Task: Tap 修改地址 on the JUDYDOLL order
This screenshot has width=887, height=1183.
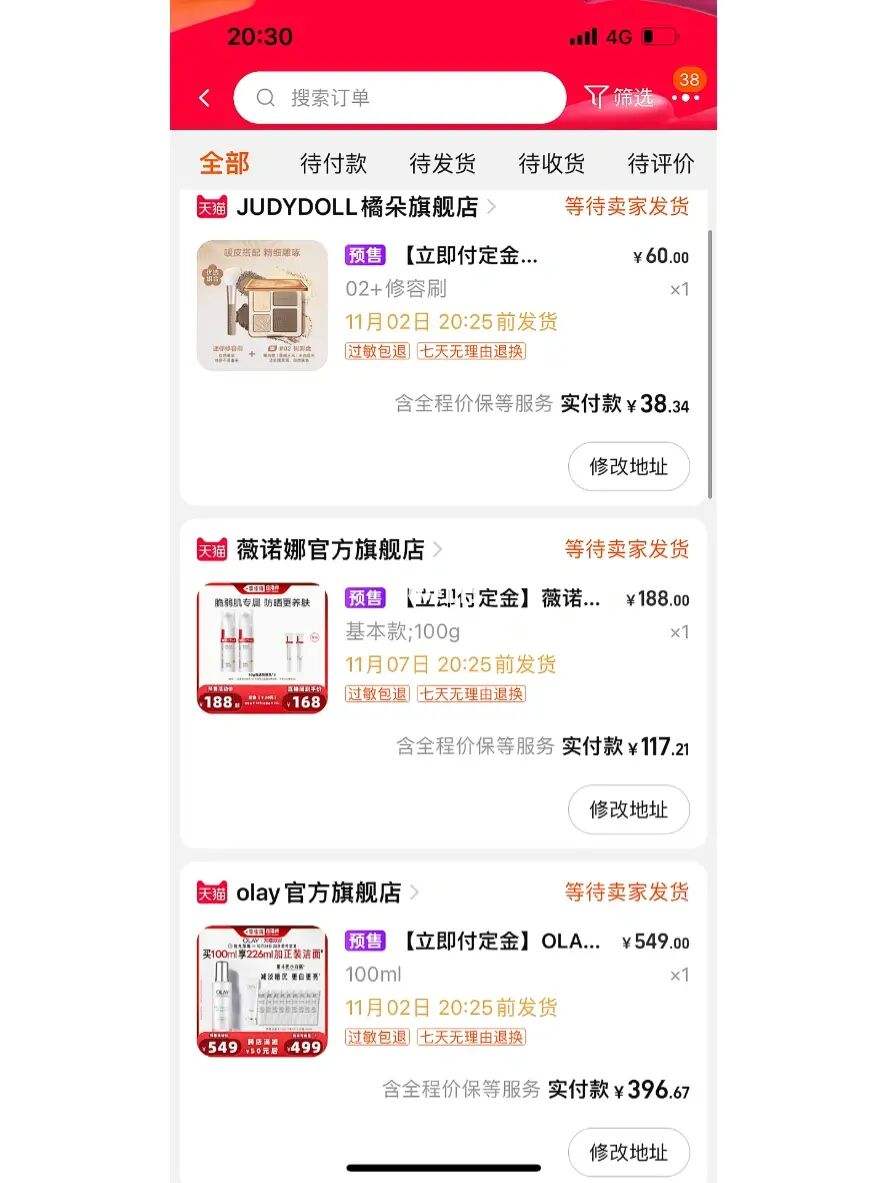Action: 628,466
